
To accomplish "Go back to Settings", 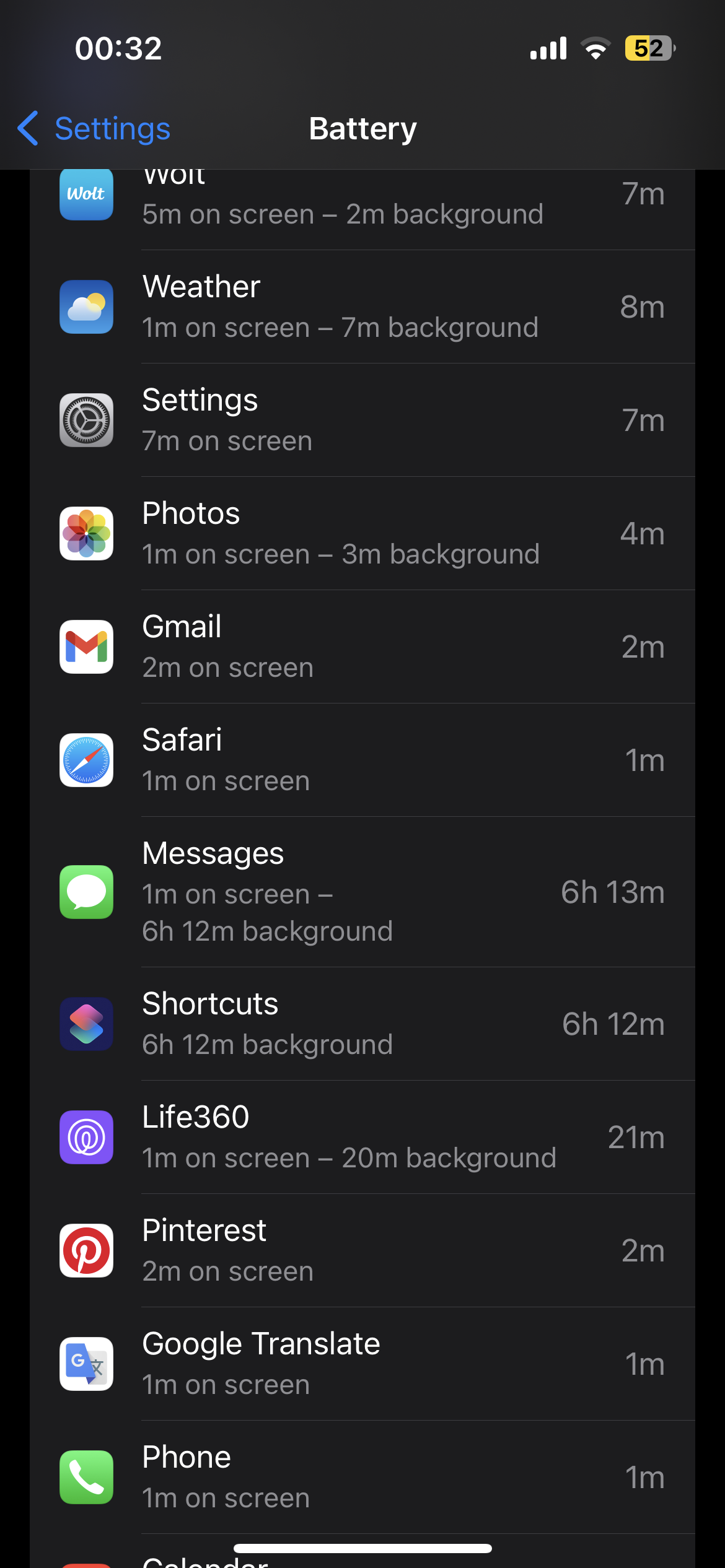I will (94, 129).
